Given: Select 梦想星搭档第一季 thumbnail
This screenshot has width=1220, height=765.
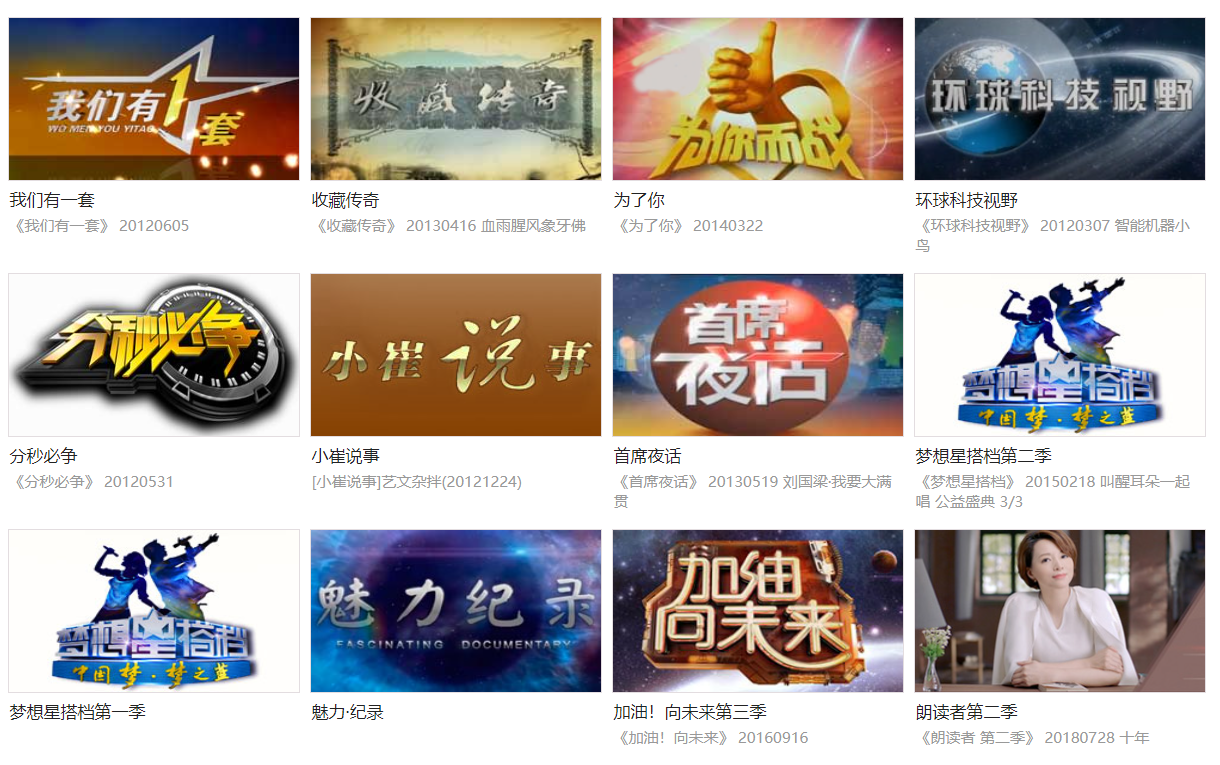Looking at the screenshot, I should click(154, 611).
